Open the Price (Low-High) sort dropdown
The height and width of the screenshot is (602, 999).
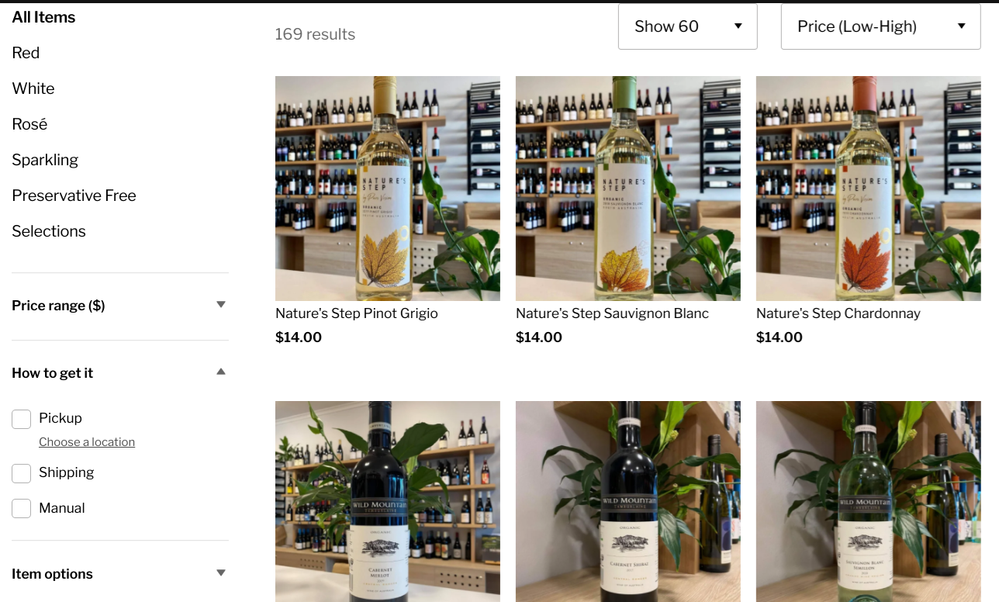pos(880,27)
